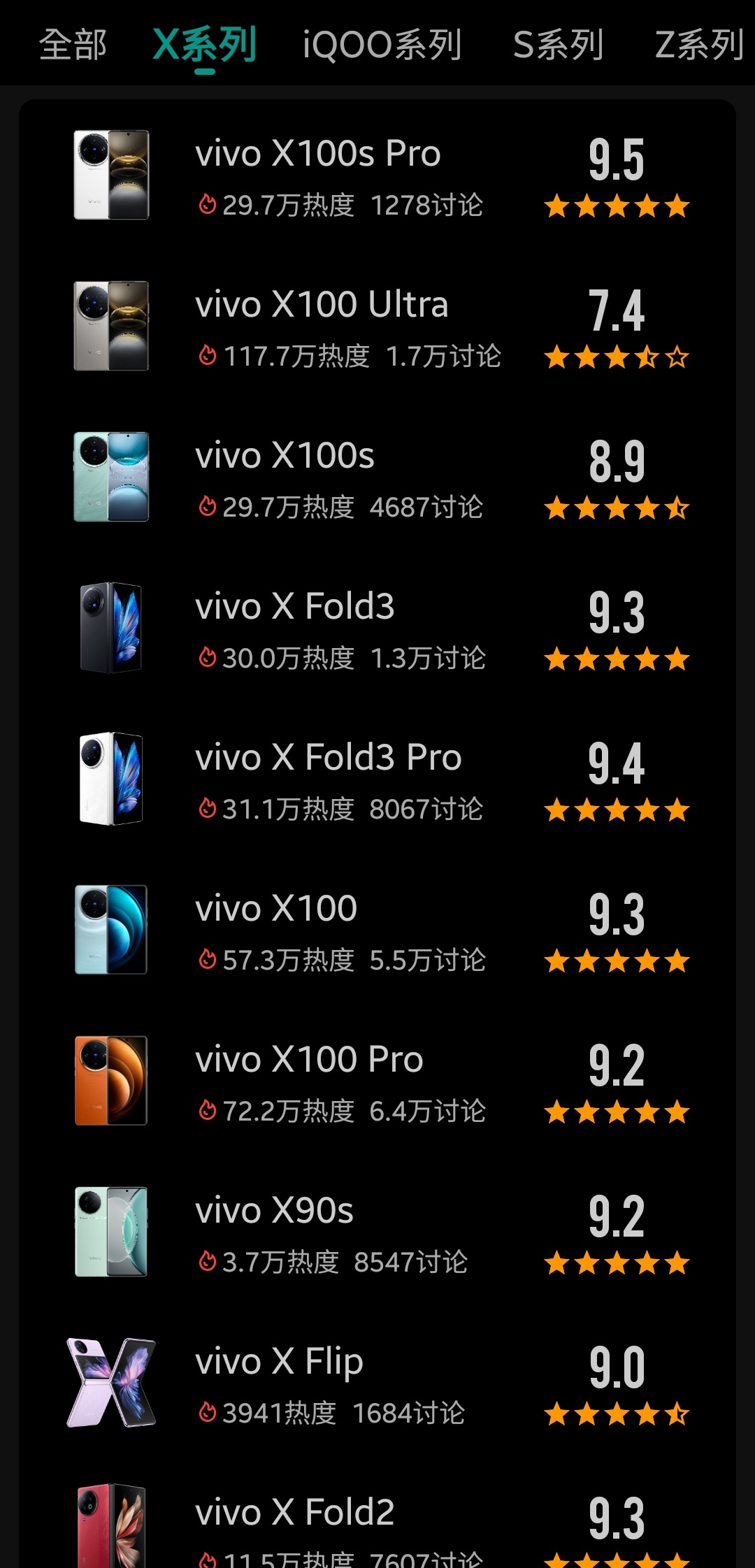Image resolution: width=755 pixels, height=1568 pixels.
Task: Select vivo X Fold3 Pro
Action: [x=377, y=779]
